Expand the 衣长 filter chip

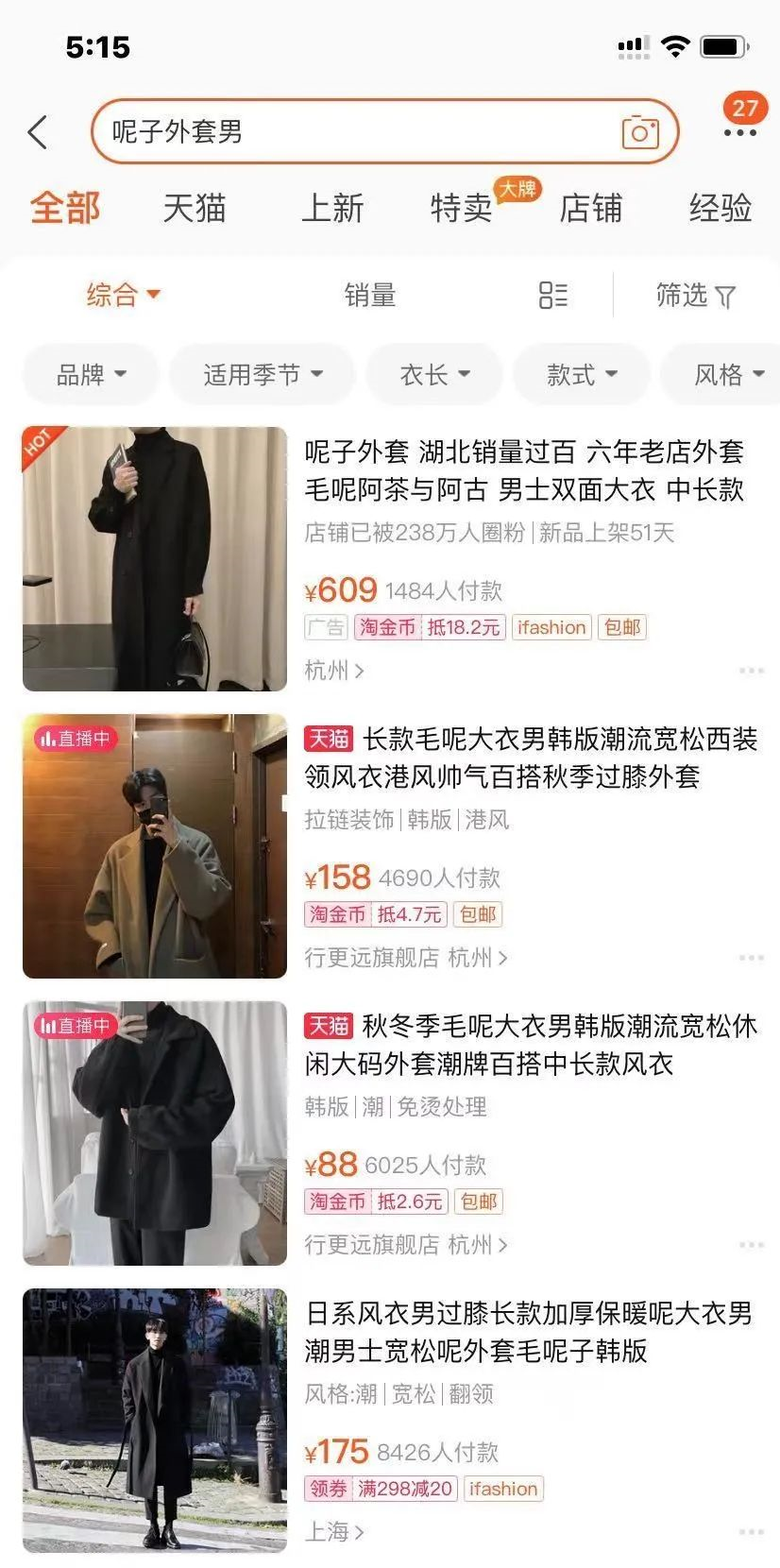coord(434,375)
